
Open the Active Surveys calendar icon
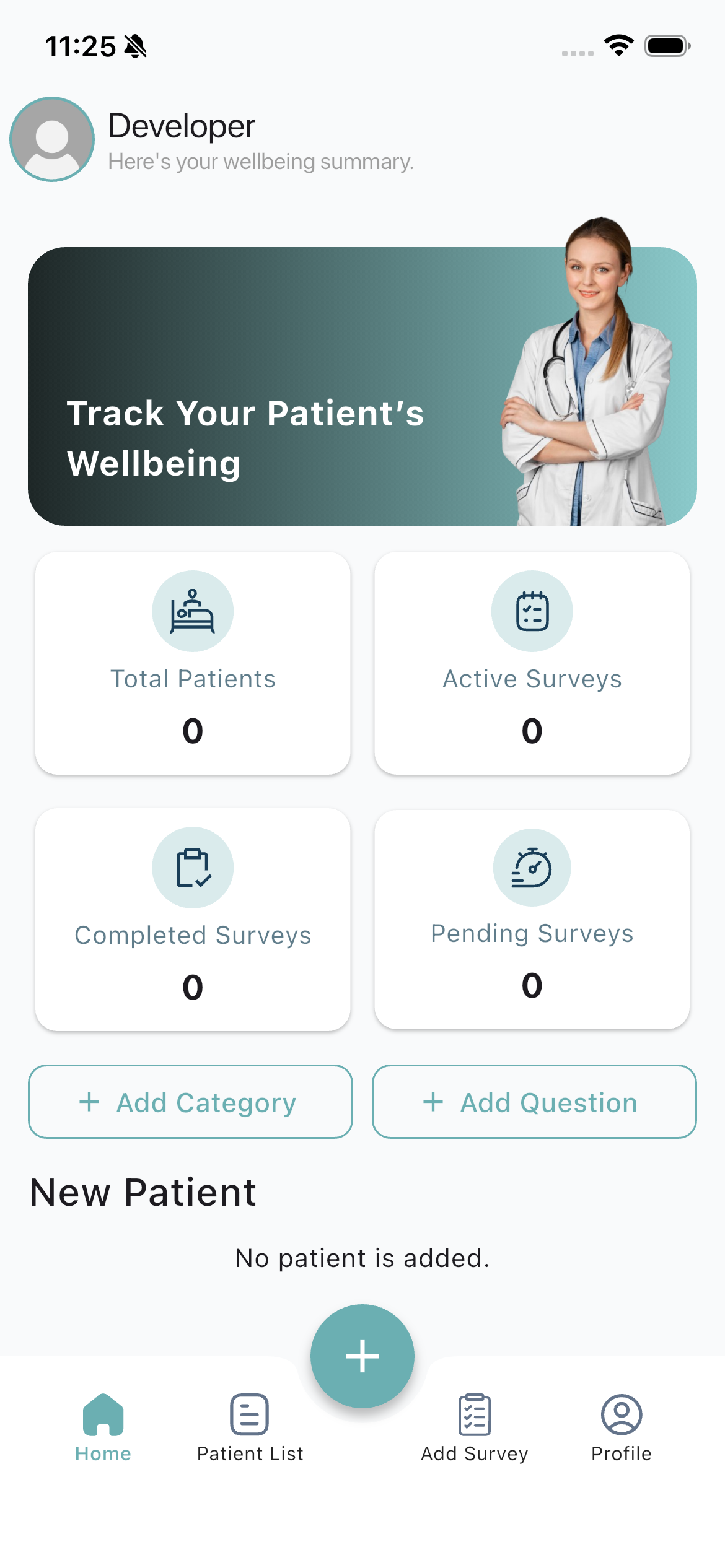click(532, 611)
